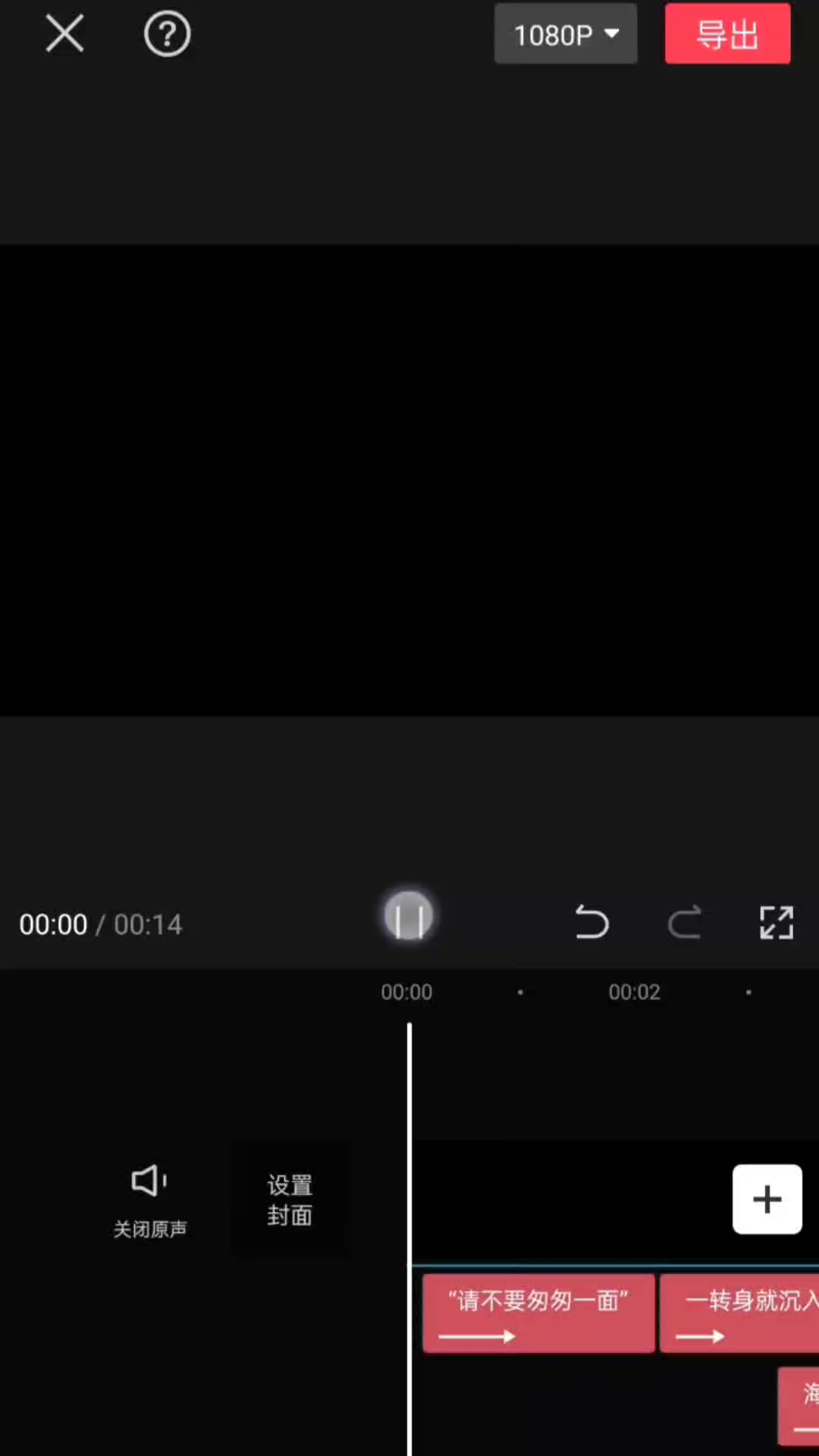Open the 1080P resolution dropdown

pyautogui.click(x=566, y=34)
